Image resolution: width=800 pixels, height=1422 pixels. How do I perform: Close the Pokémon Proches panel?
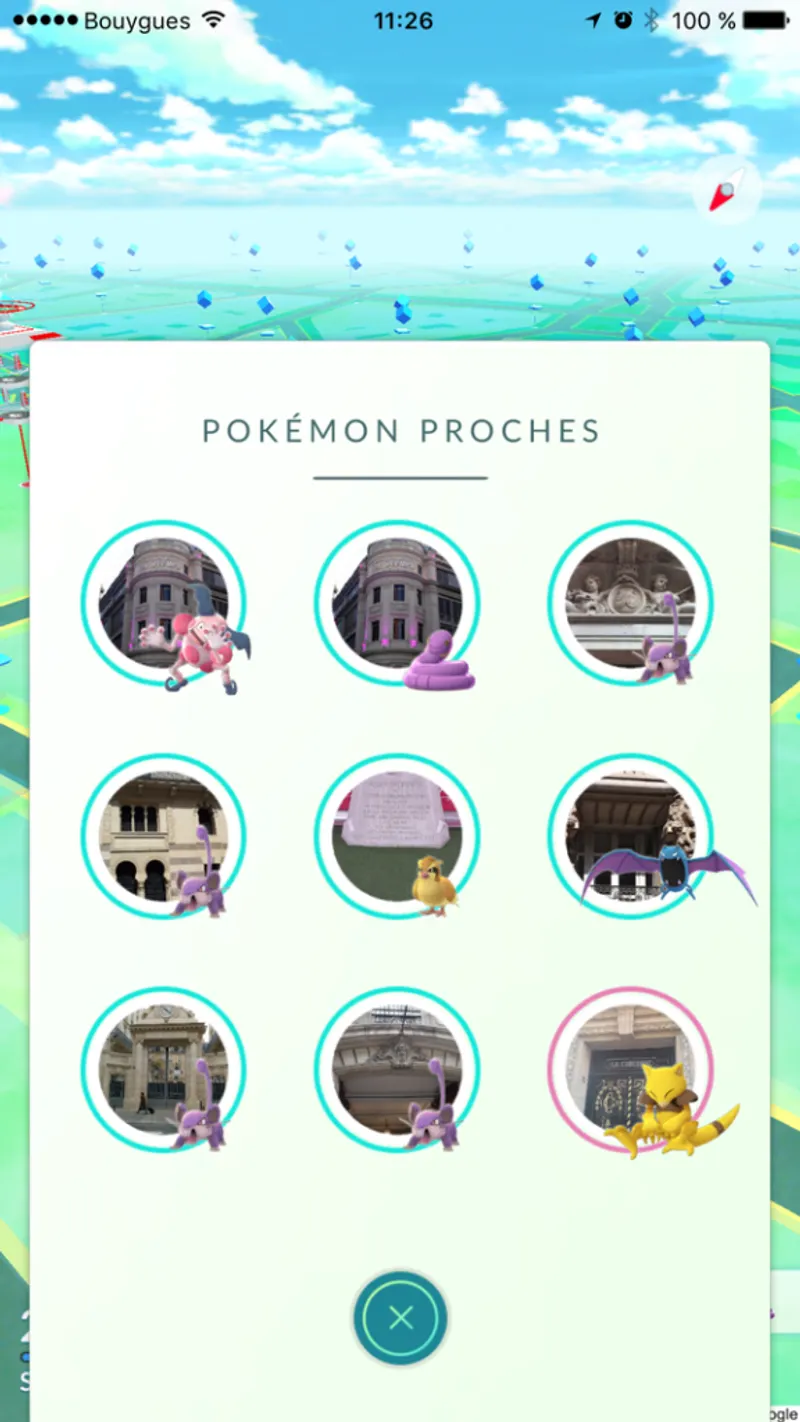point(400,1318)
